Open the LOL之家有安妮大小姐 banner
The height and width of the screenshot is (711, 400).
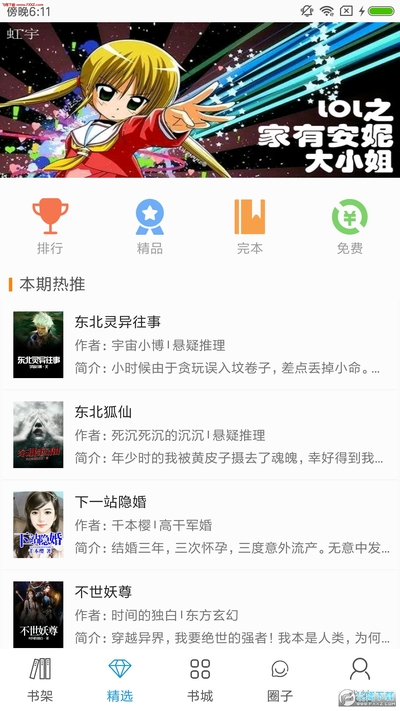[200, 100]
